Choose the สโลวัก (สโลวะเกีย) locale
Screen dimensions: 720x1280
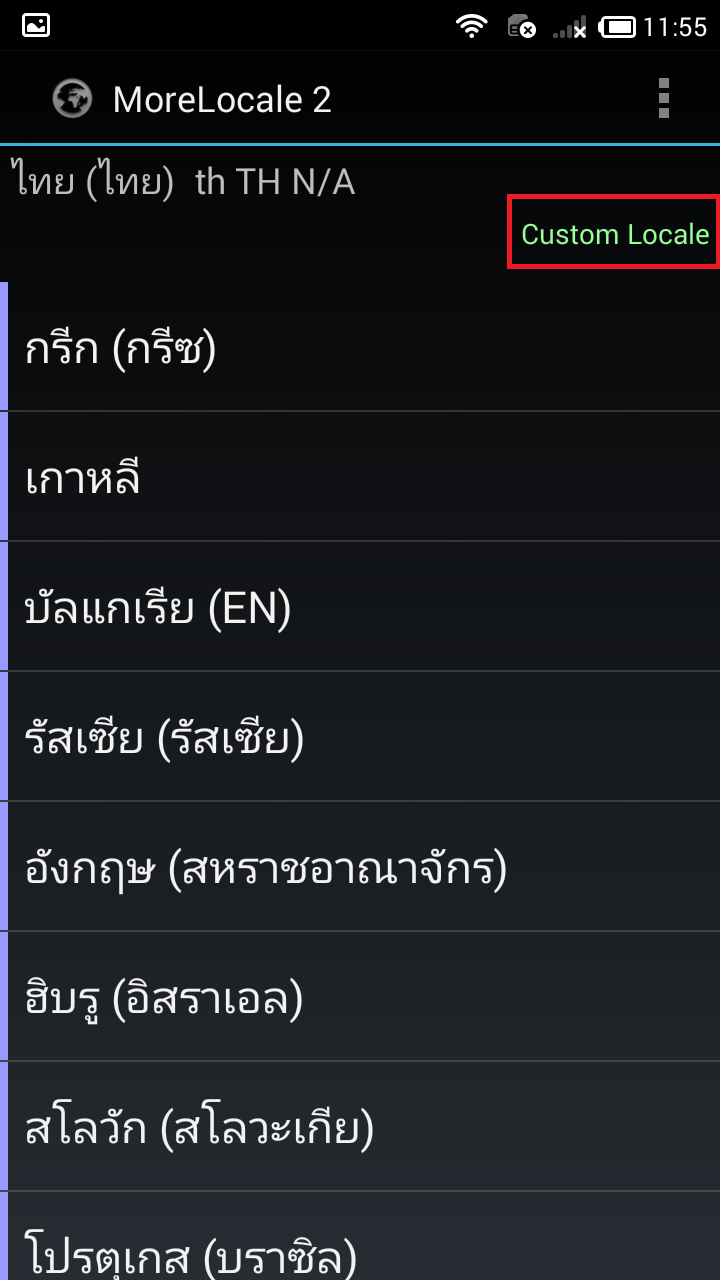click(360, 1128)
